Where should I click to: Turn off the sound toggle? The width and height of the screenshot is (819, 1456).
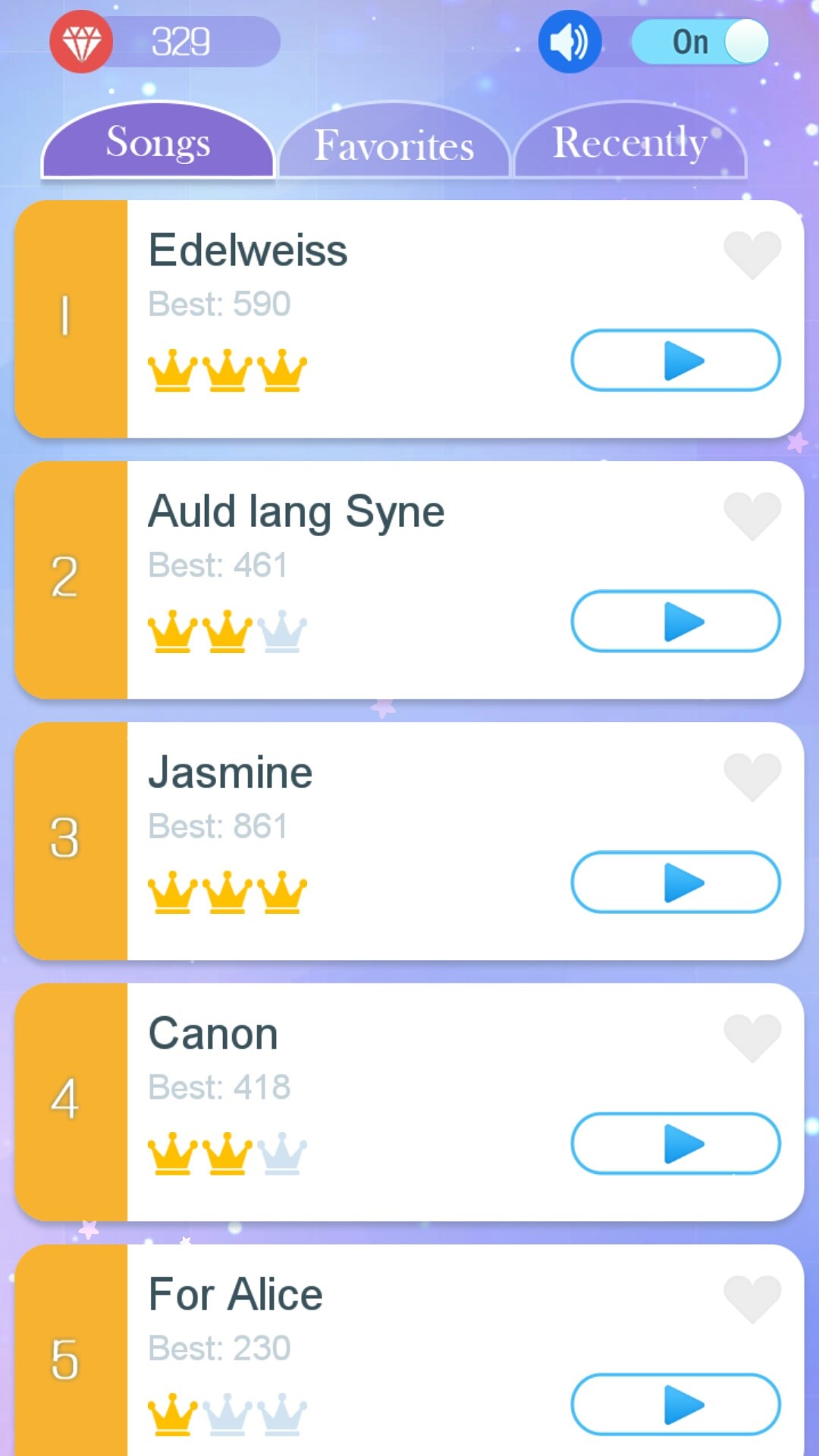701,42
